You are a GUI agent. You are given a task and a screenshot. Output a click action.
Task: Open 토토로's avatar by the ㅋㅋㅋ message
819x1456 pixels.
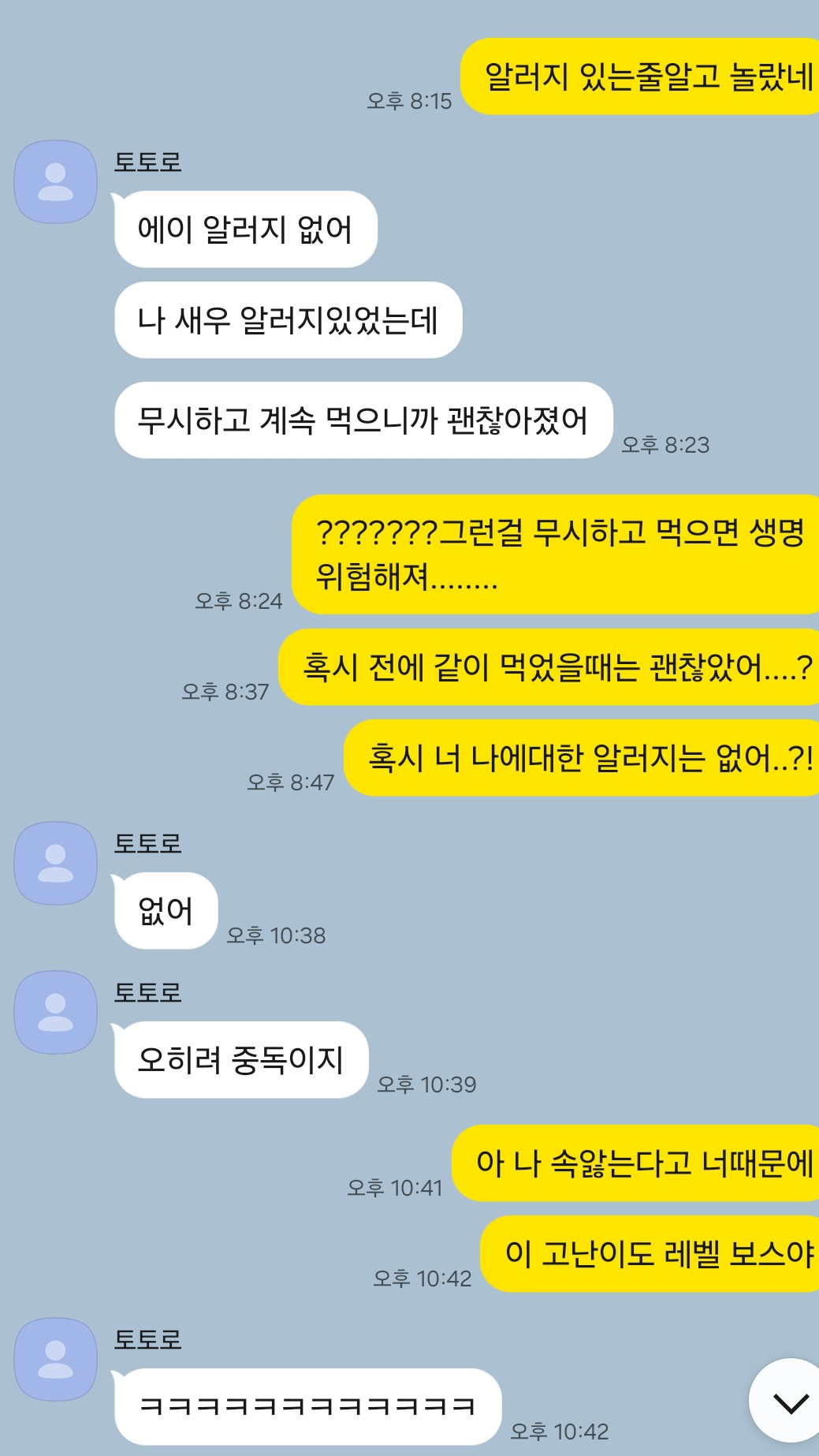click(x=55, y=1360)
